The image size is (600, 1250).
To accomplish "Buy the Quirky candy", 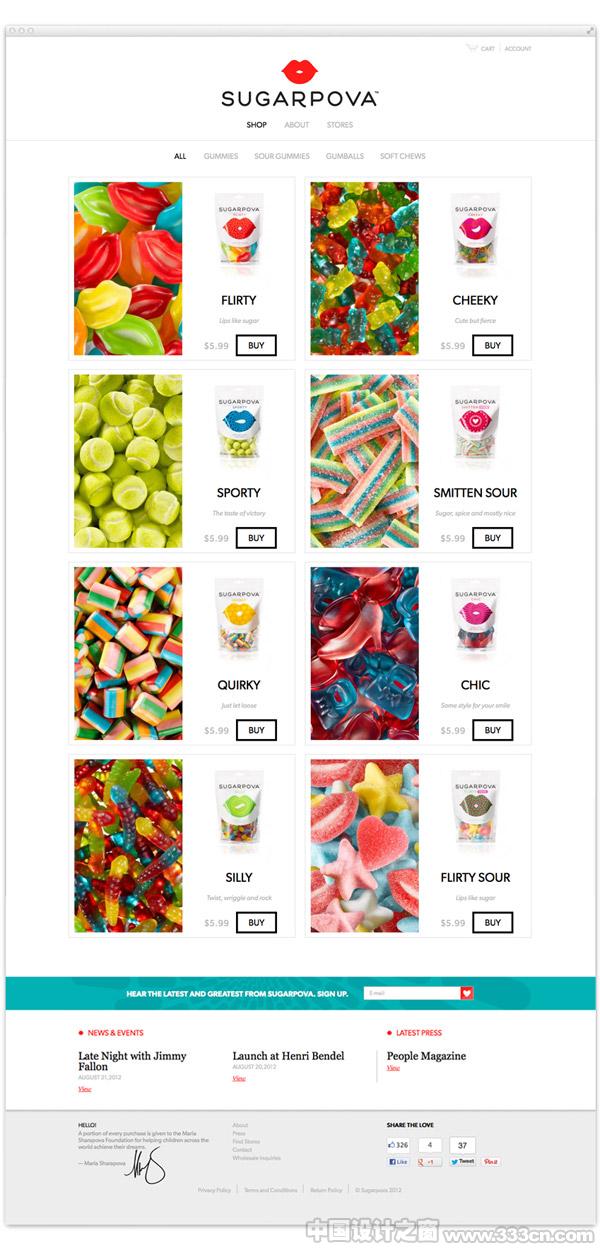I will (x=256, y=730).
